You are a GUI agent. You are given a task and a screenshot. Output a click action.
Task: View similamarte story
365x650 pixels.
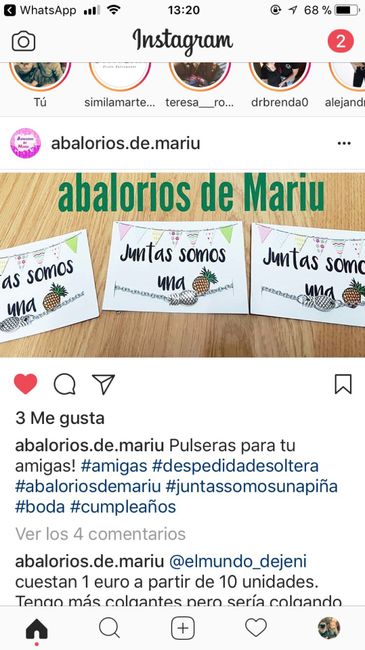[x=120, y=83]
